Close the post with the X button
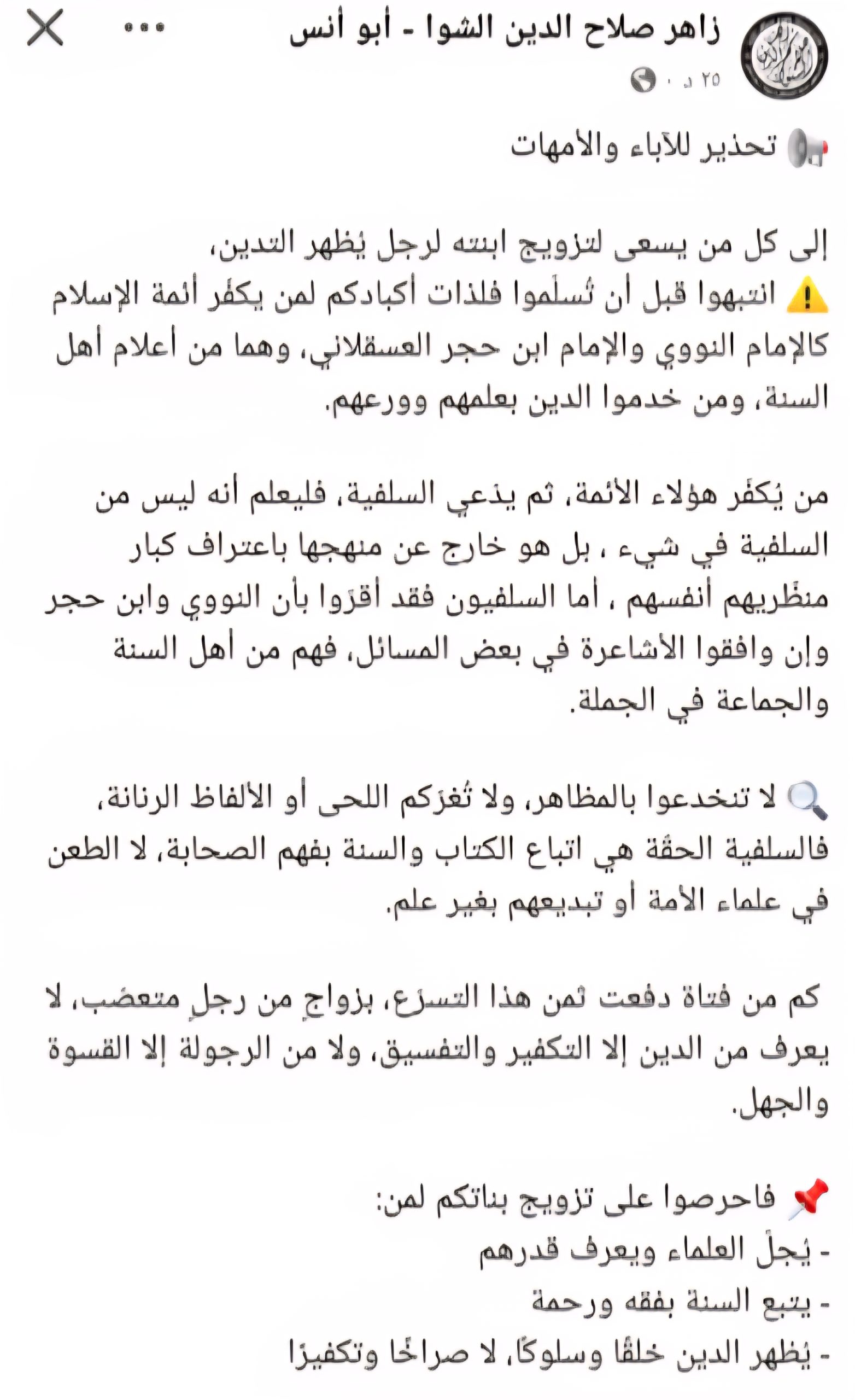This screenshot has height=1400, width=855. click(x=45, y=28)
